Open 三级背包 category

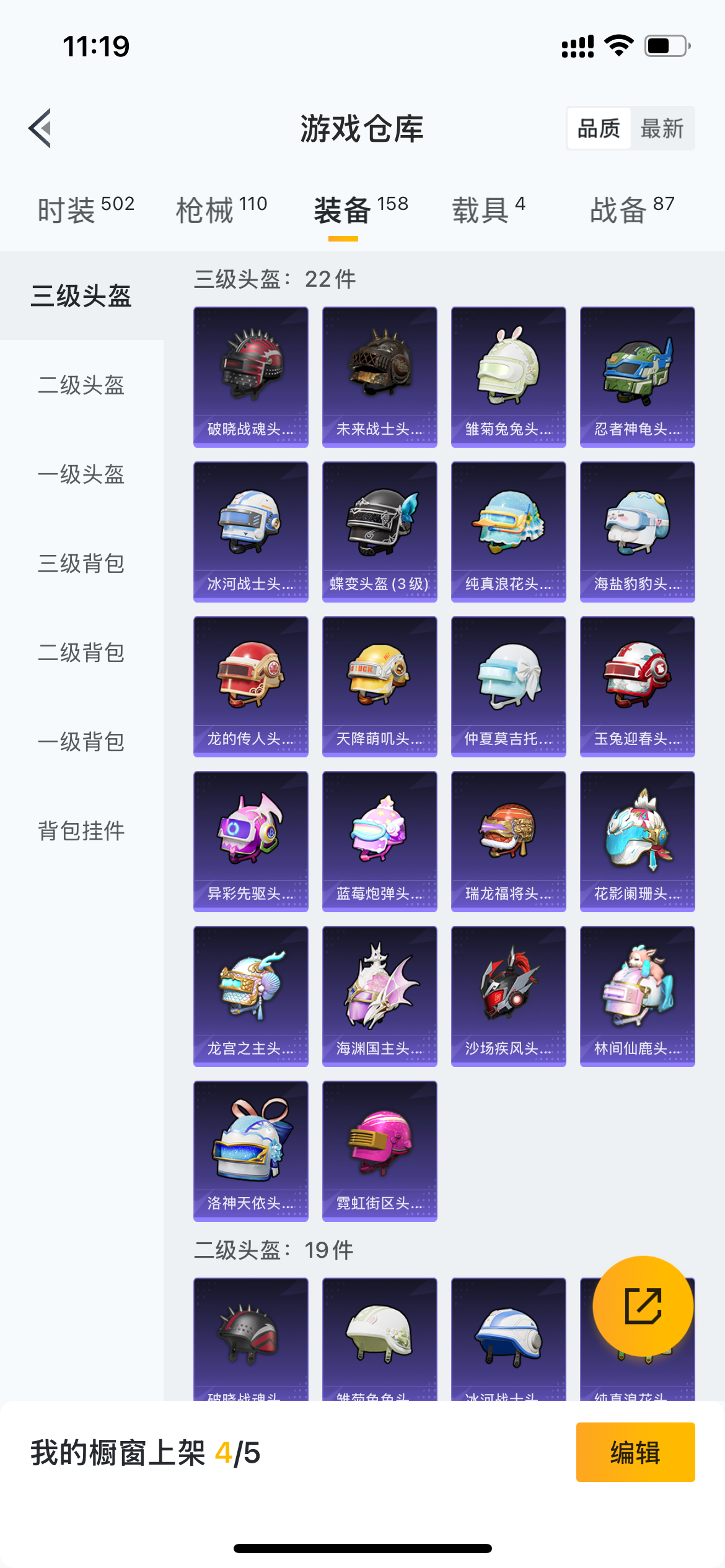tap(81, 564)
